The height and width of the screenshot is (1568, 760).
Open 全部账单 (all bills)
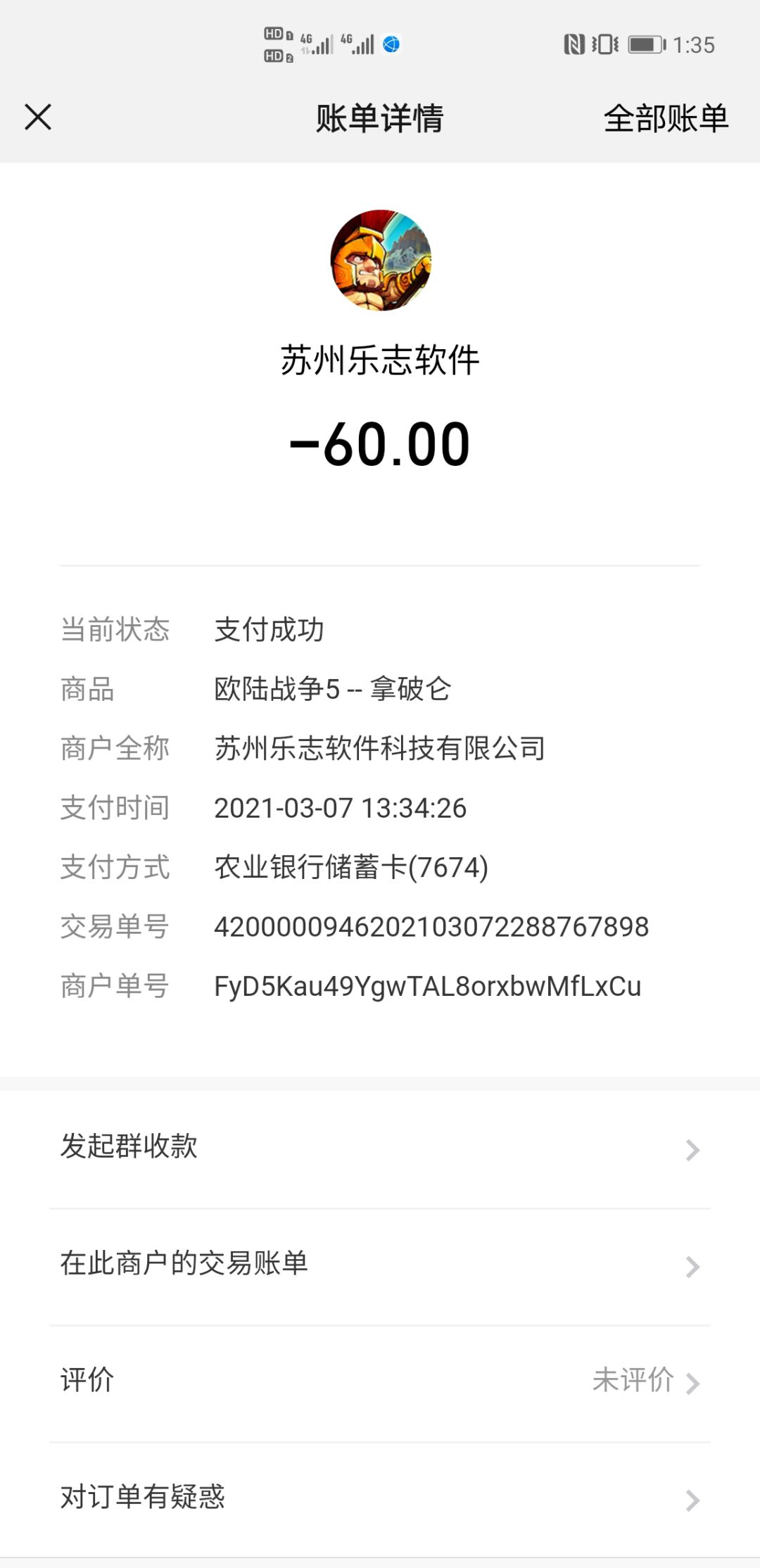click(666, 119)
